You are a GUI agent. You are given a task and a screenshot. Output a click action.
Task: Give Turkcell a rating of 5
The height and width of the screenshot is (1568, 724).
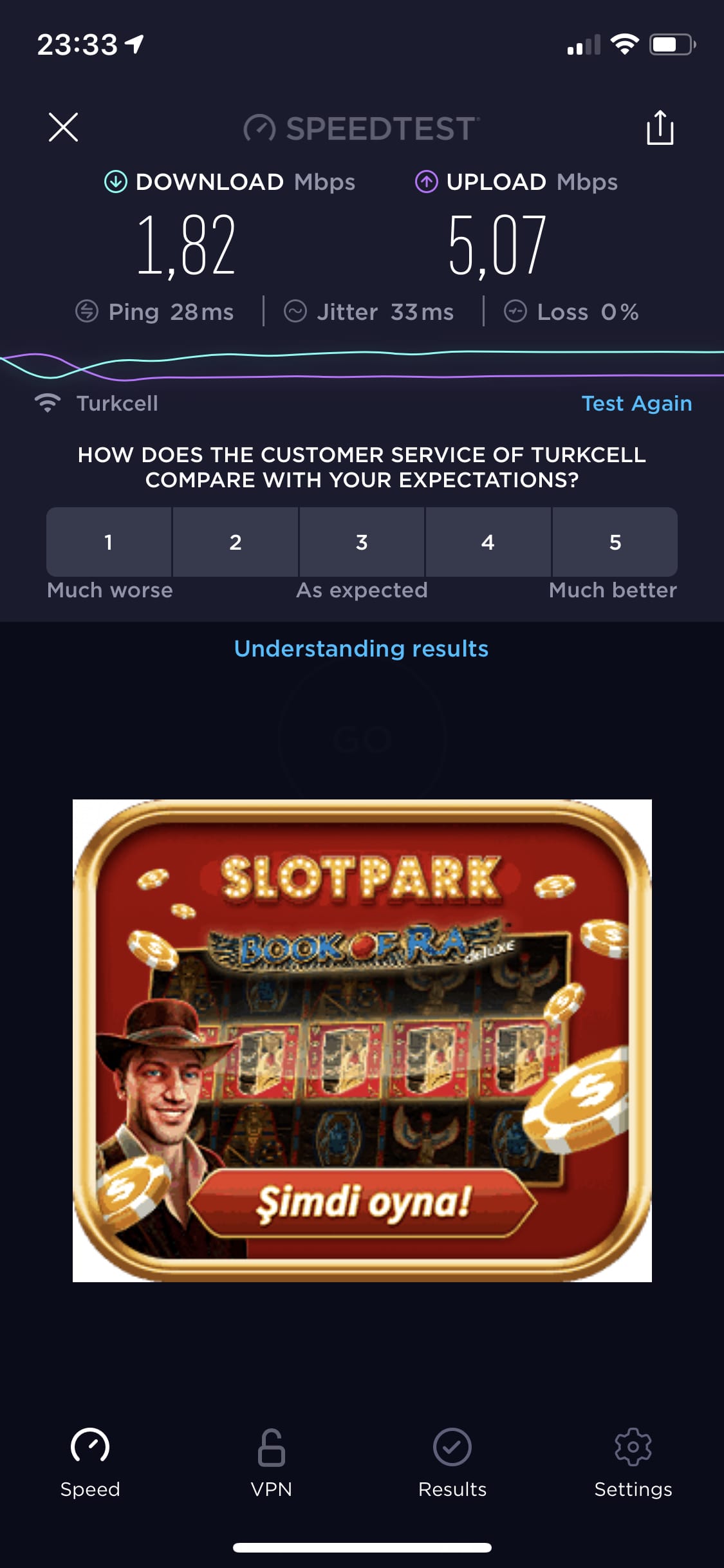615,542
